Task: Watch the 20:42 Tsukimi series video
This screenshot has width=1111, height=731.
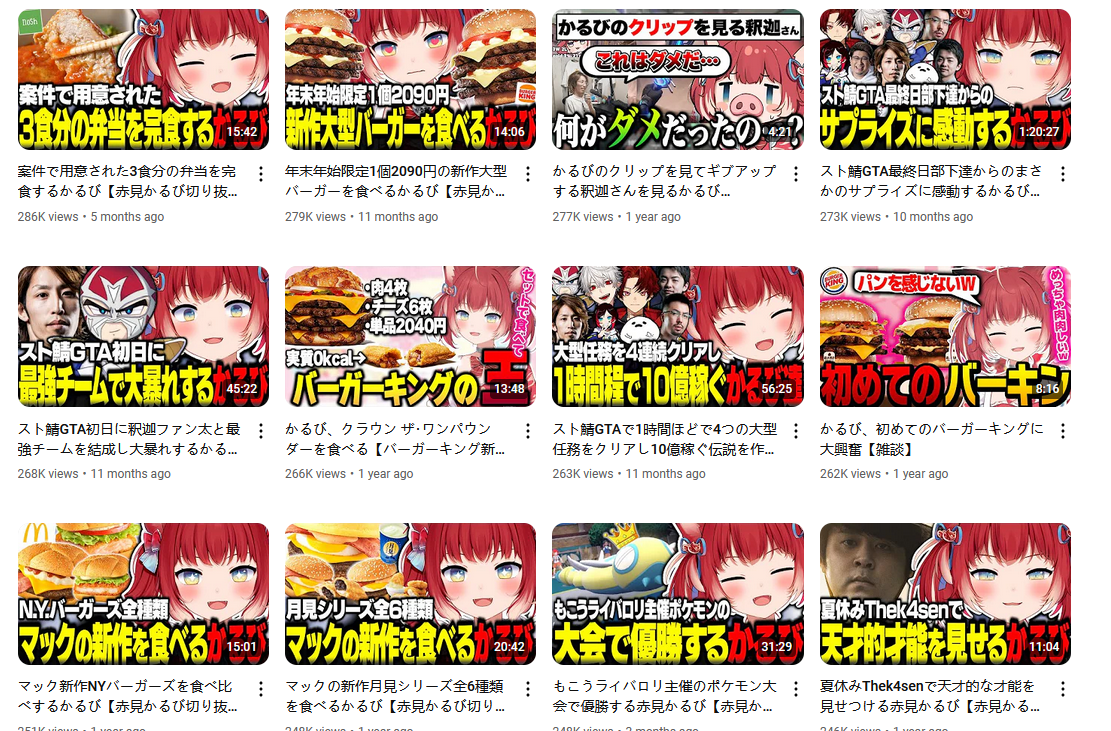Action: (x=410, y=594)
